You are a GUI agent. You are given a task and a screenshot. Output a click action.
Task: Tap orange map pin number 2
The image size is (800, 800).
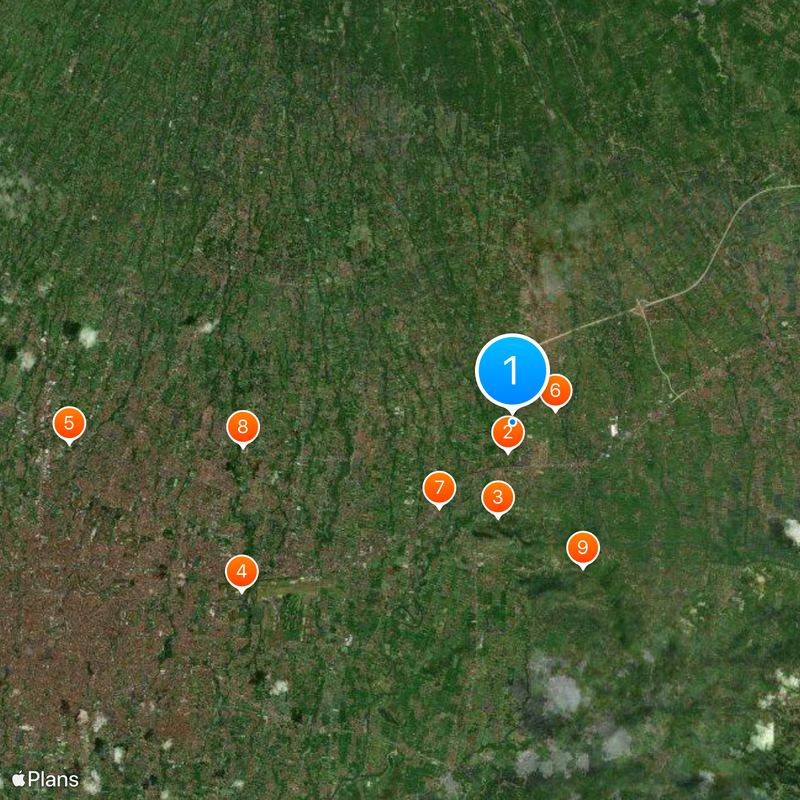pyautogui.click(x=508, y=433)
